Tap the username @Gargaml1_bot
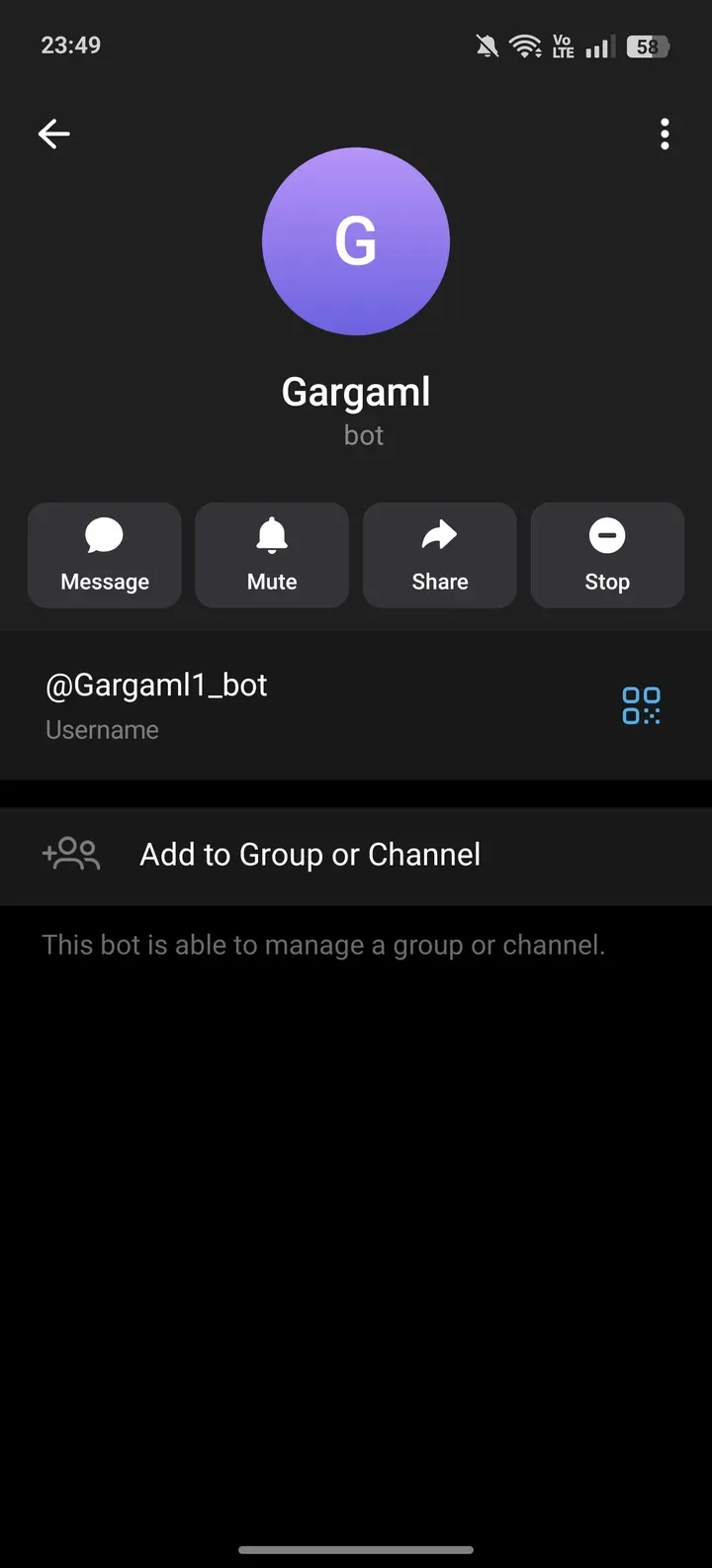712x1568 pixels. (x=155, y=685)
